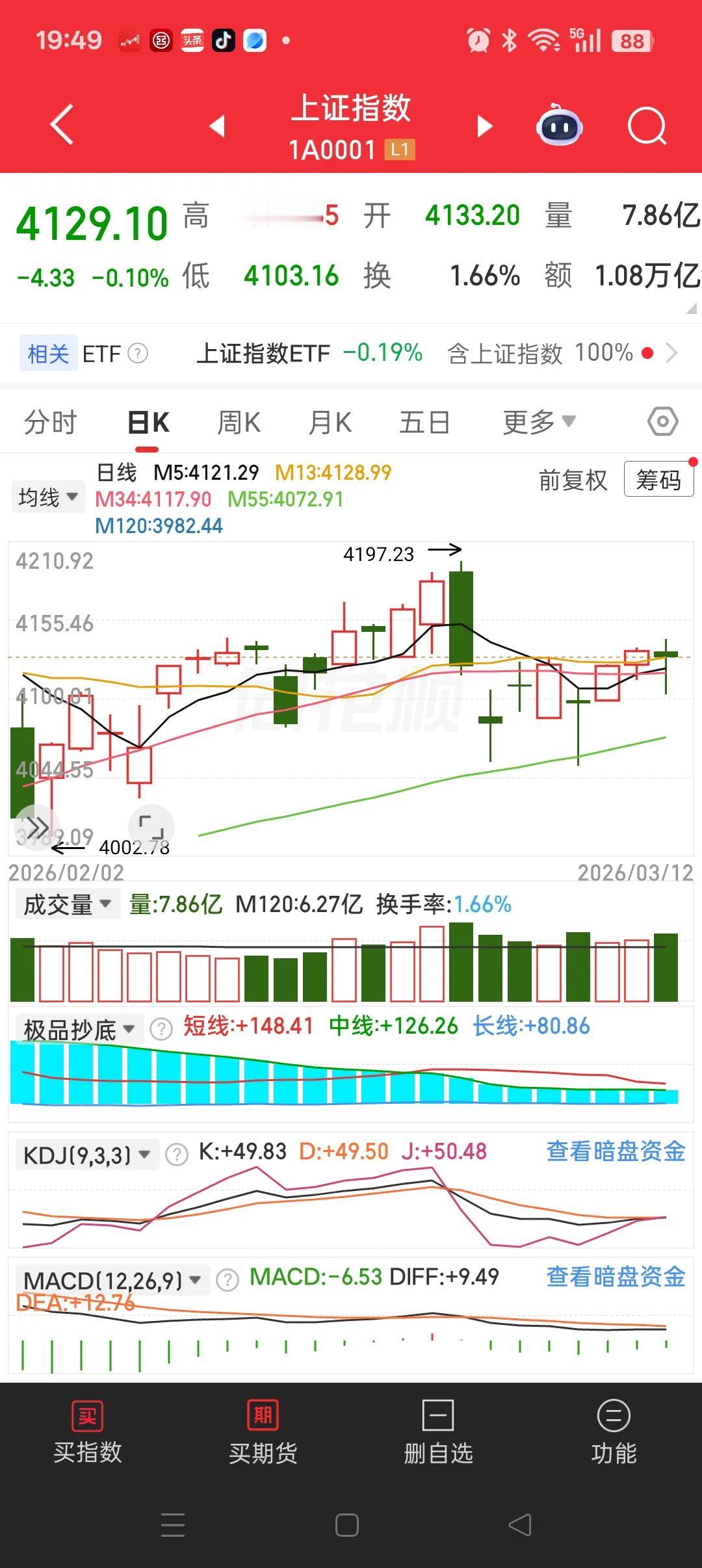Tap the double-arrow to expand chart panel
The width and height of the screenshot is (702, 1568).
pyautogui.click(x=39, y=828)
